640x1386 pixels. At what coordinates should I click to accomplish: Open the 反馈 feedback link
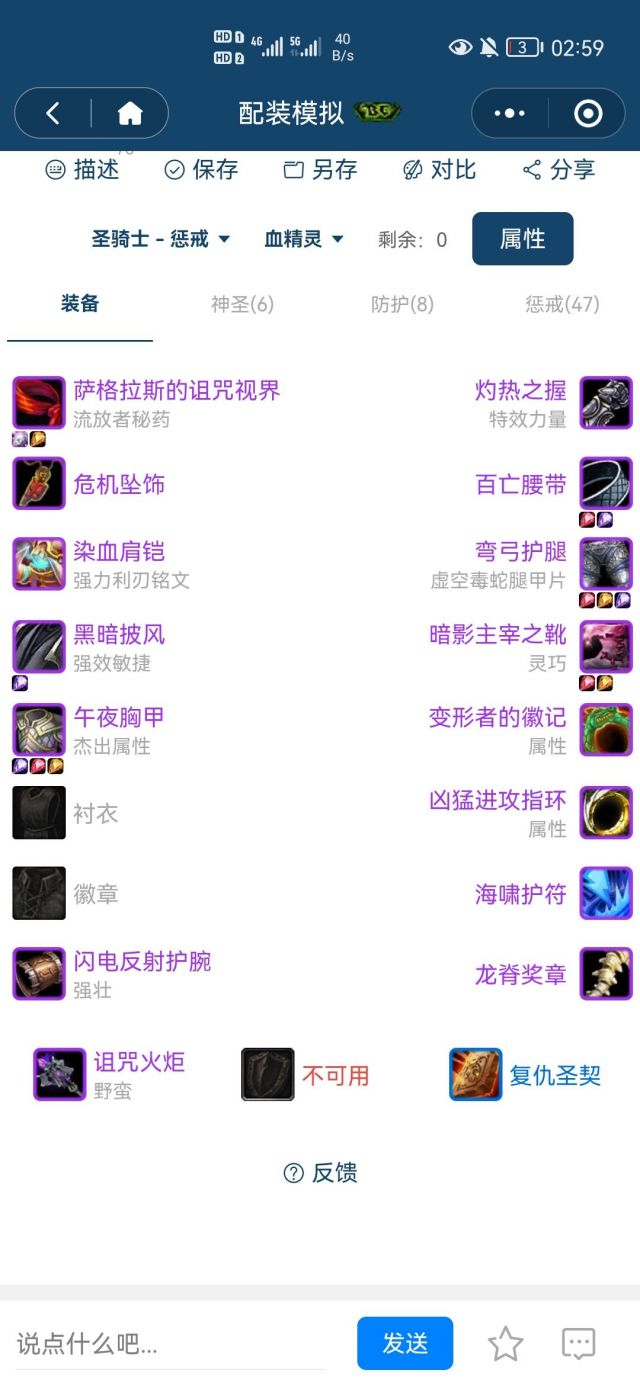coord(321,1173)
